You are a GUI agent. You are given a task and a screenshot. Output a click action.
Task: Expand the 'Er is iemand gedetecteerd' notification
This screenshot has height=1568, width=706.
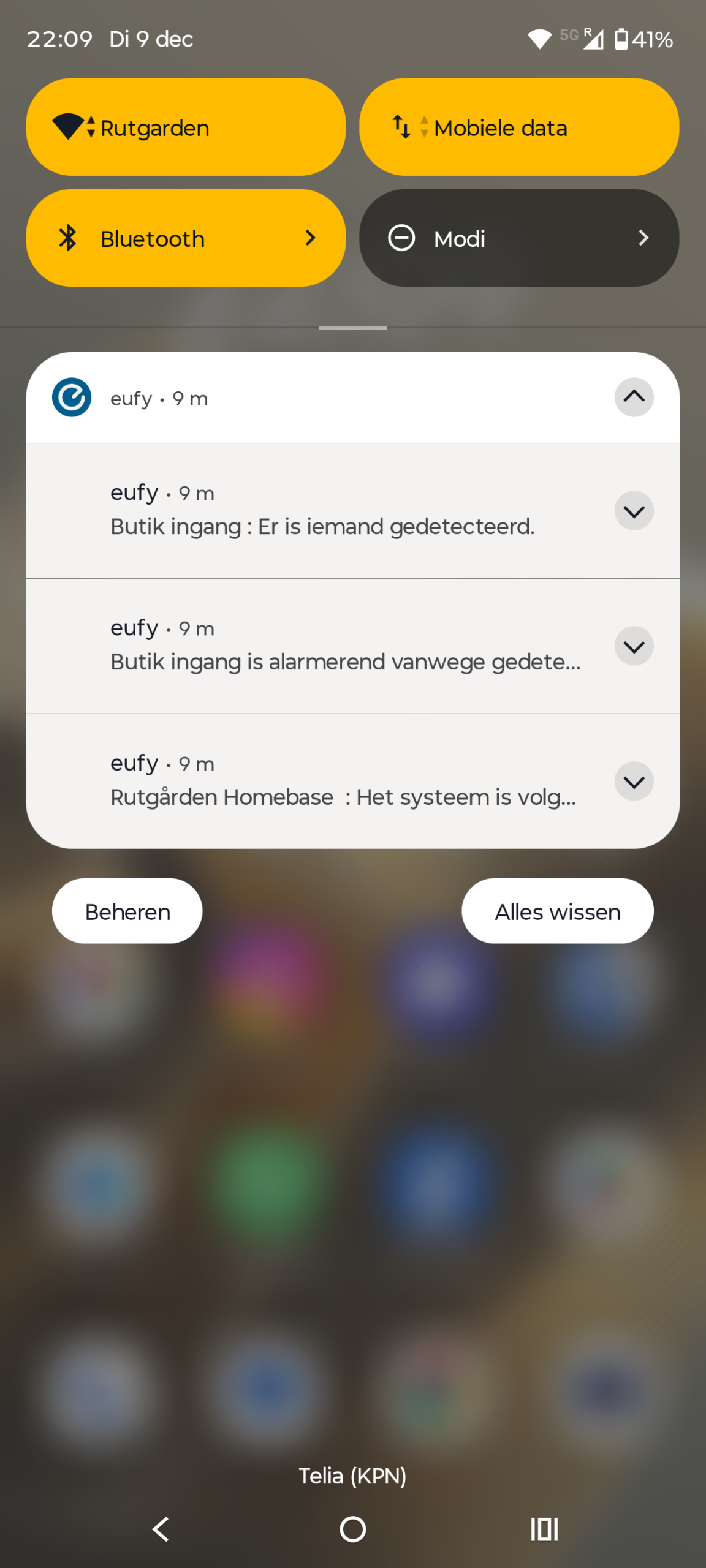pos(634,511)
